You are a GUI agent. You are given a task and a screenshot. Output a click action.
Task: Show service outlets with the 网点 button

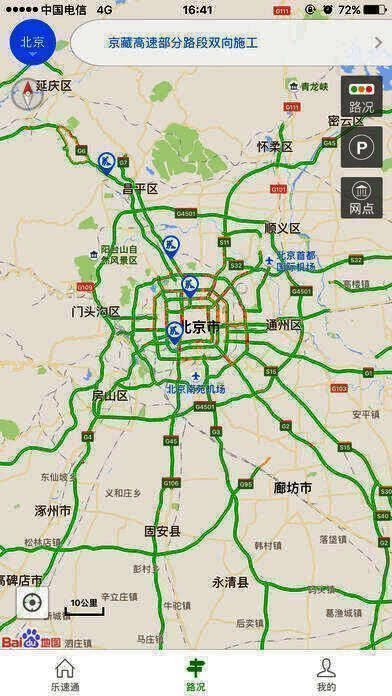pyautogui.click(x=361, y=198)
